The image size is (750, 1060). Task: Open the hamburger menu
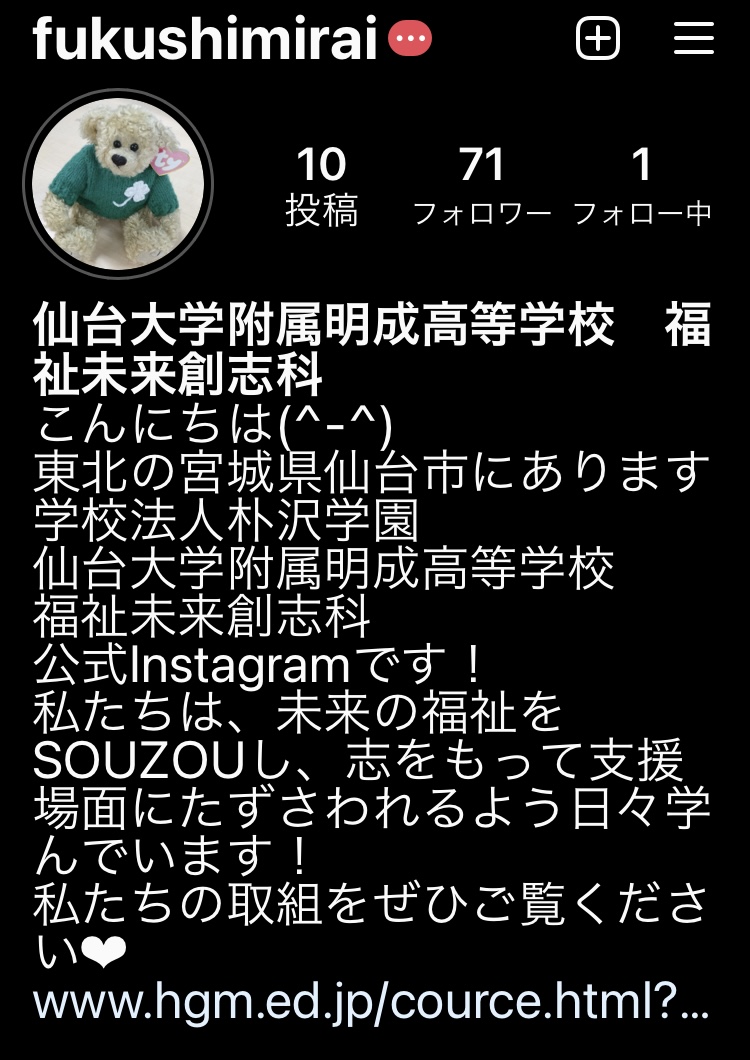click(x=693, y=39)
